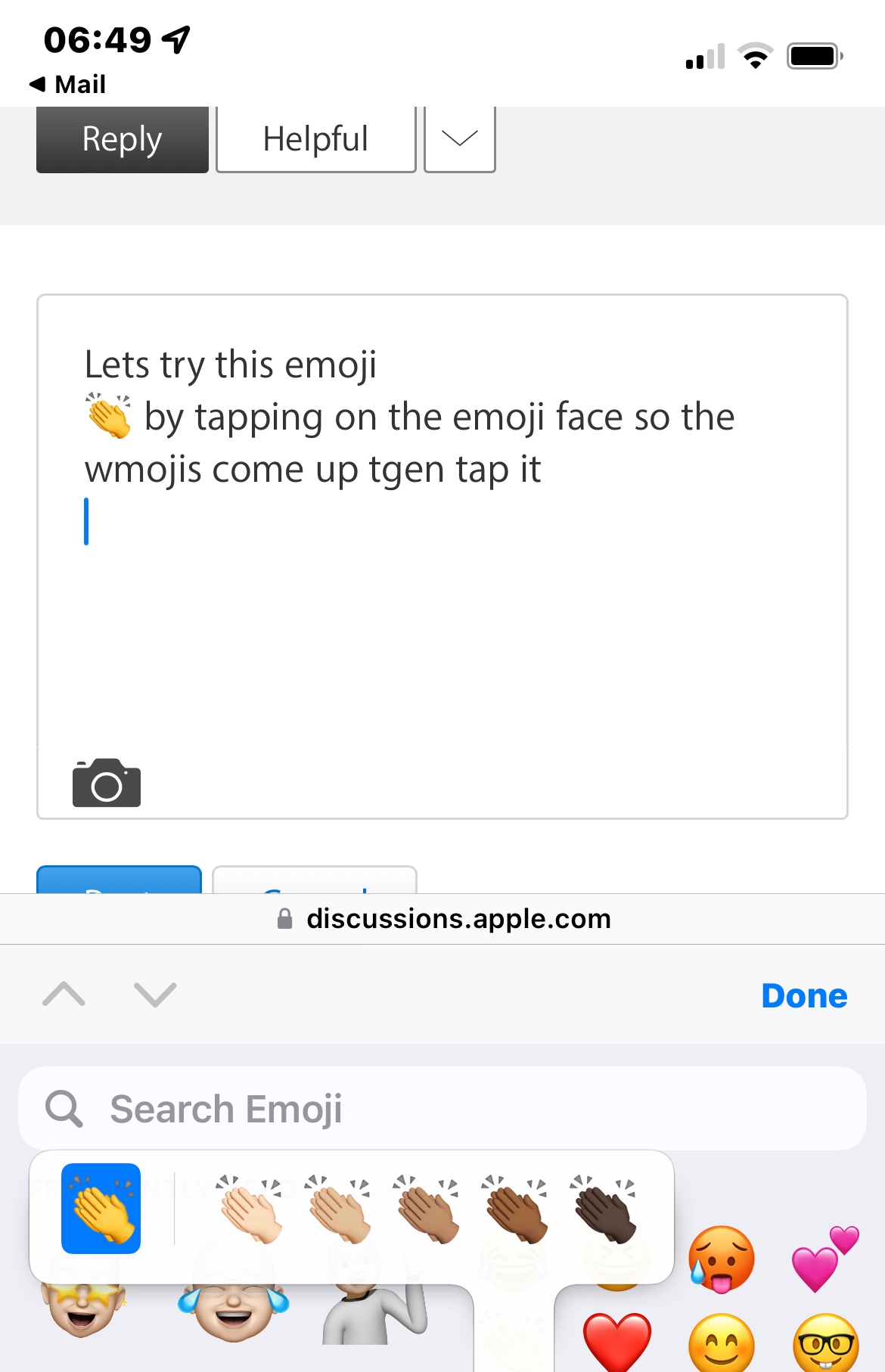
Task: Choose the dark skin tone clapping hands
Action: click(604, 1209)
